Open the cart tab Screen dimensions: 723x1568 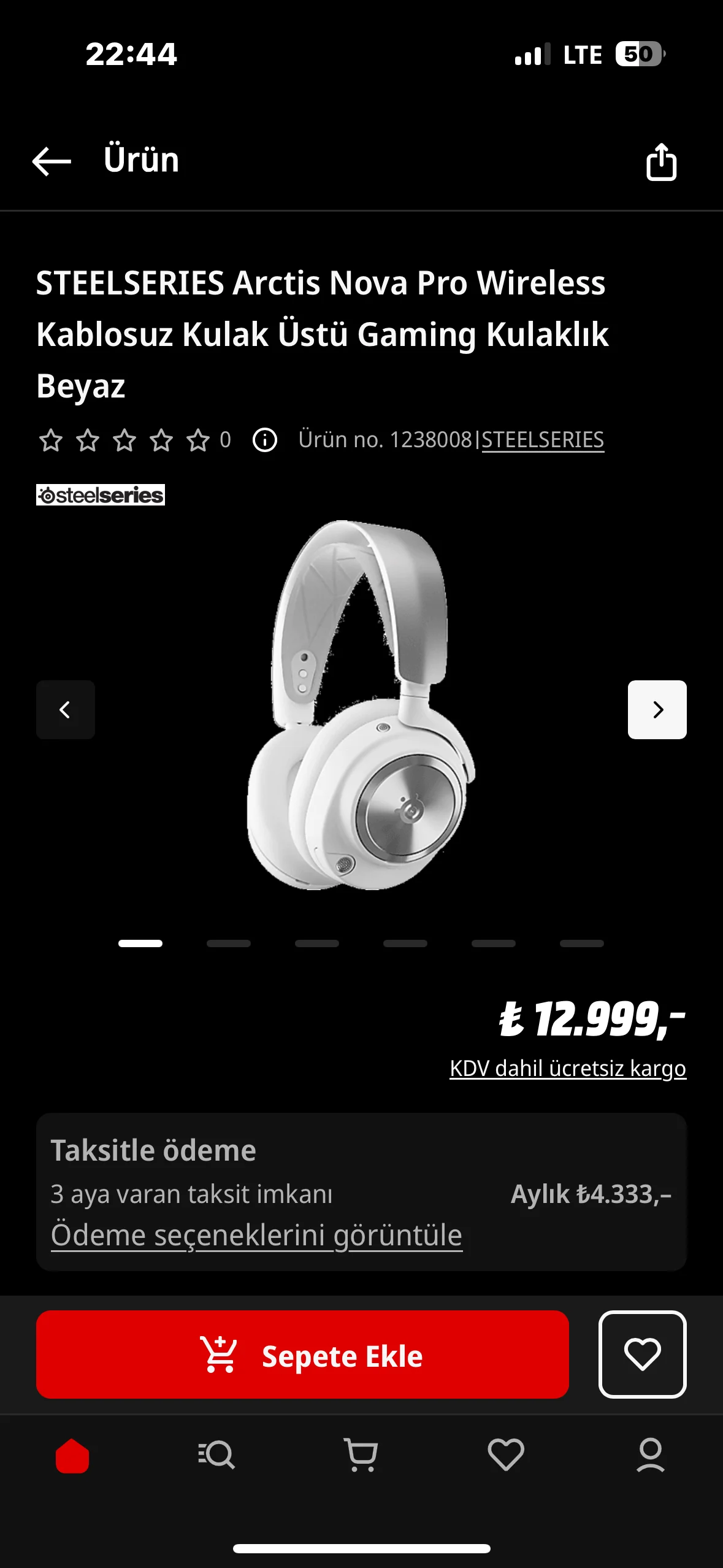coord(361,1455)
